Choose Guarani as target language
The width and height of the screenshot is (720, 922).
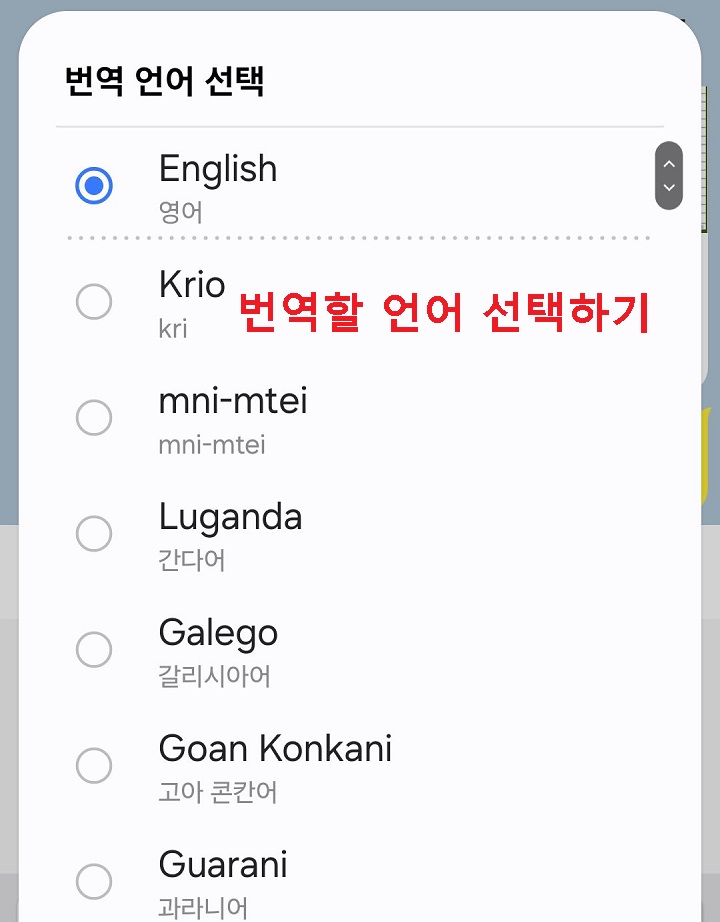94,881
